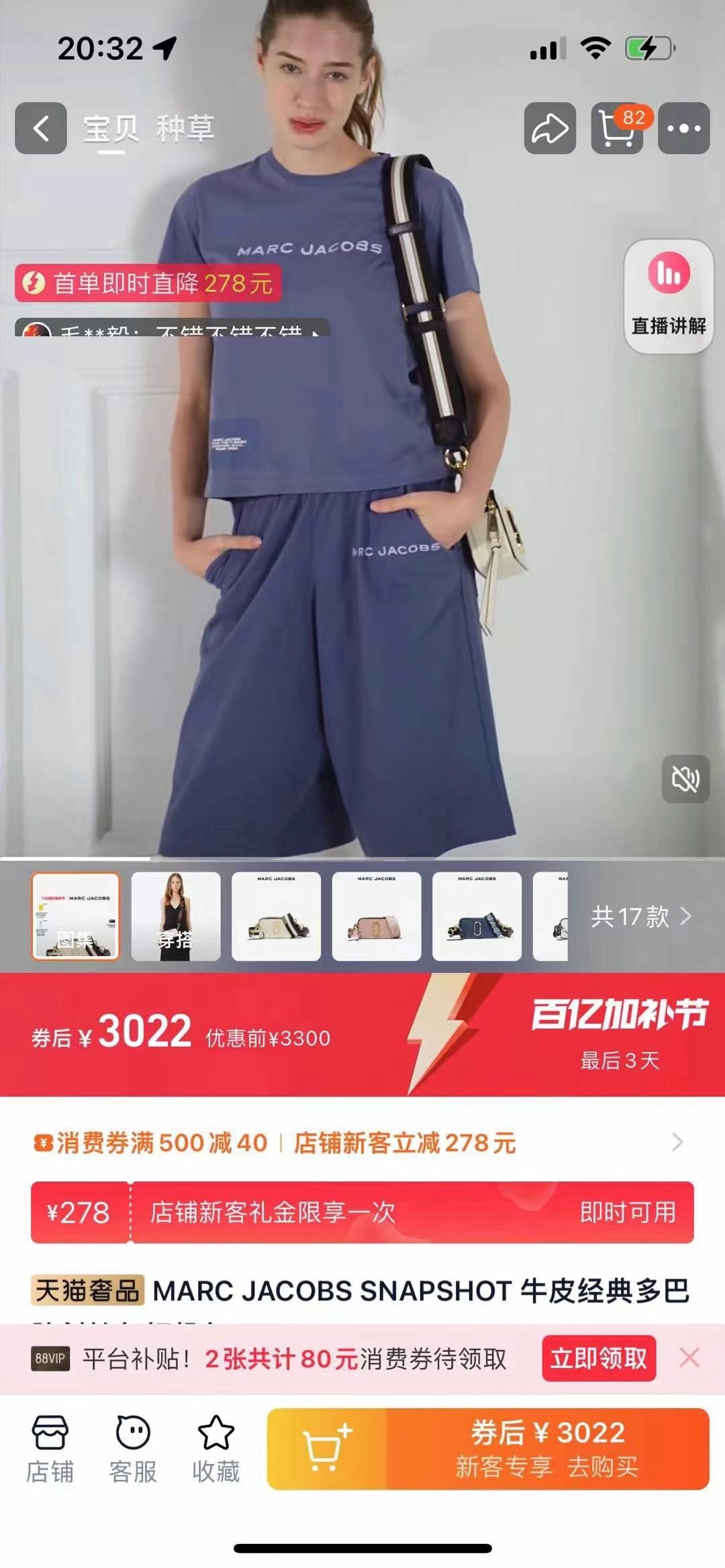725x1568 pixels.
Task: Open the 直播讲解 live explanation
Action: (x=668, y=296)
